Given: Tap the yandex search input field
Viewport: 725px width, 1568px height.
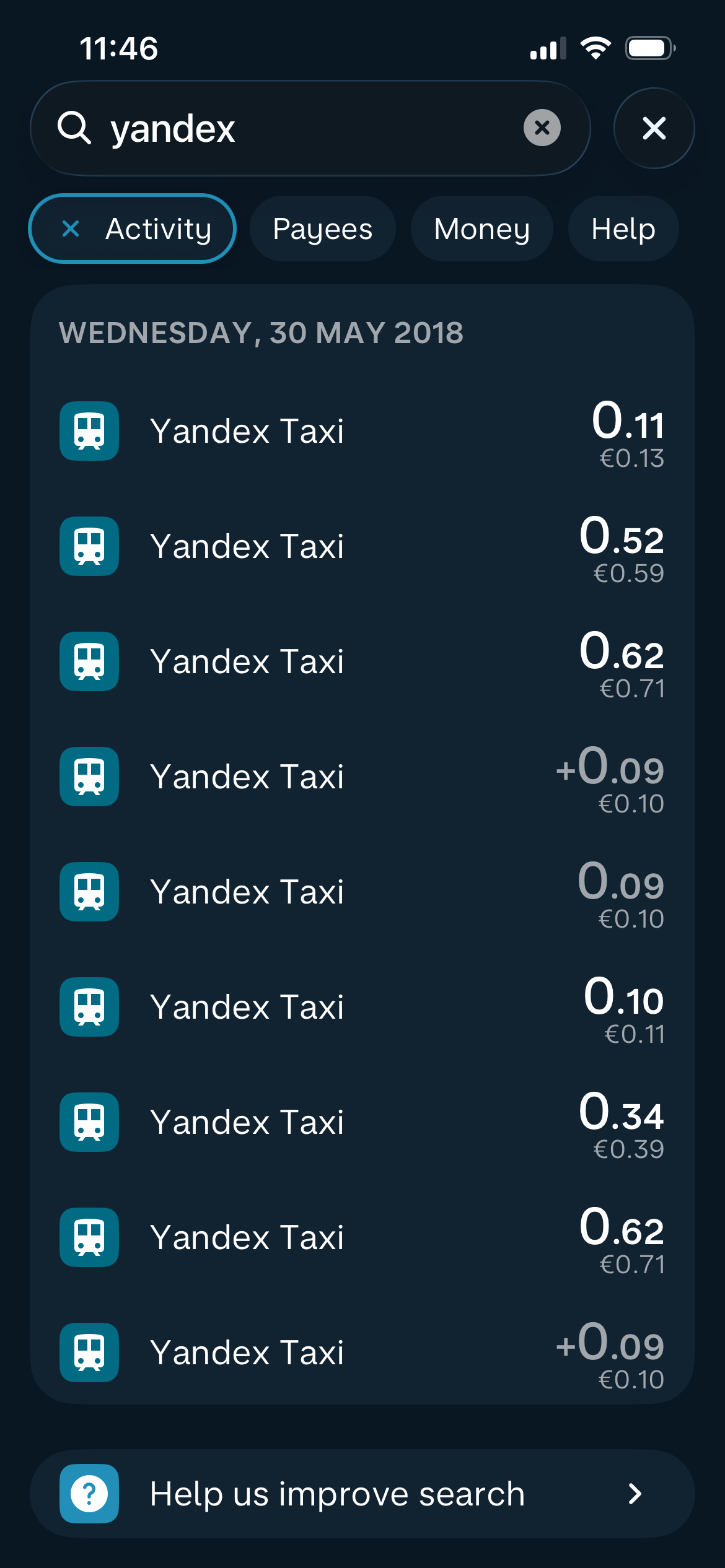Looking at the screenshot, I should coord(248,128).
